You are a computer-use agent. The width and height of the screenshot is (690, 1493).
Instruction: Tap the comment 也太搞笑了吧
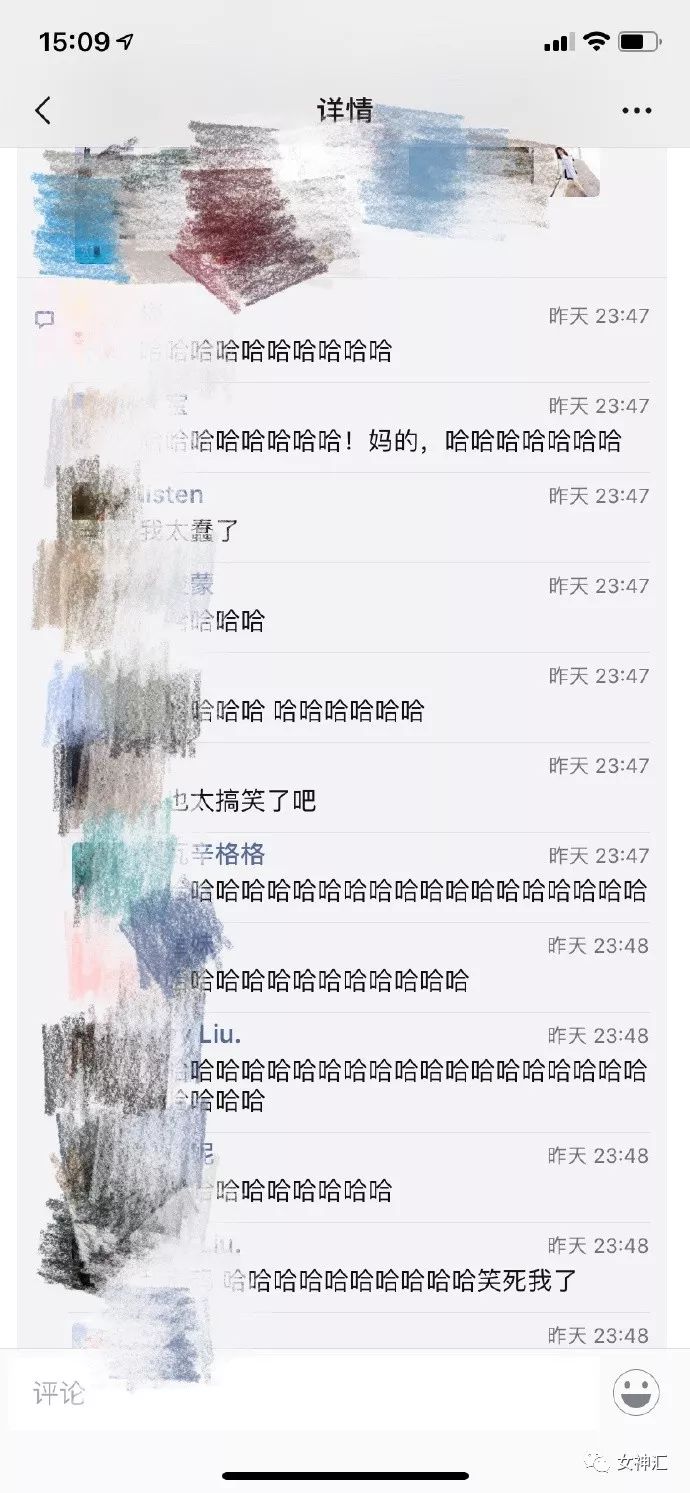tap(240, 801)
